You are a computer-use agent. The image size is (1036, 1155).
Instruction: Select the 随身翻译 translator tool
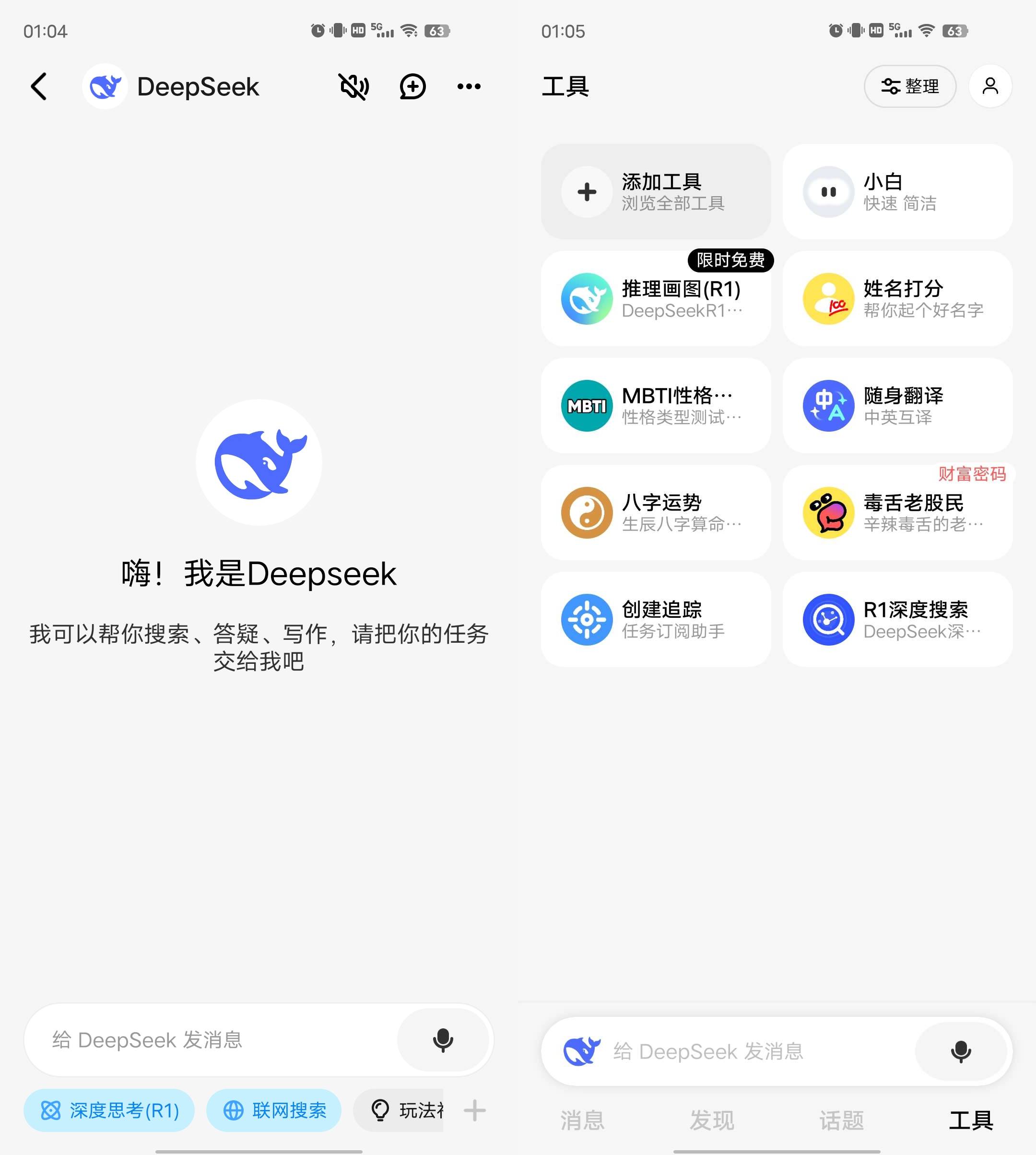click(x=897, y=406)
